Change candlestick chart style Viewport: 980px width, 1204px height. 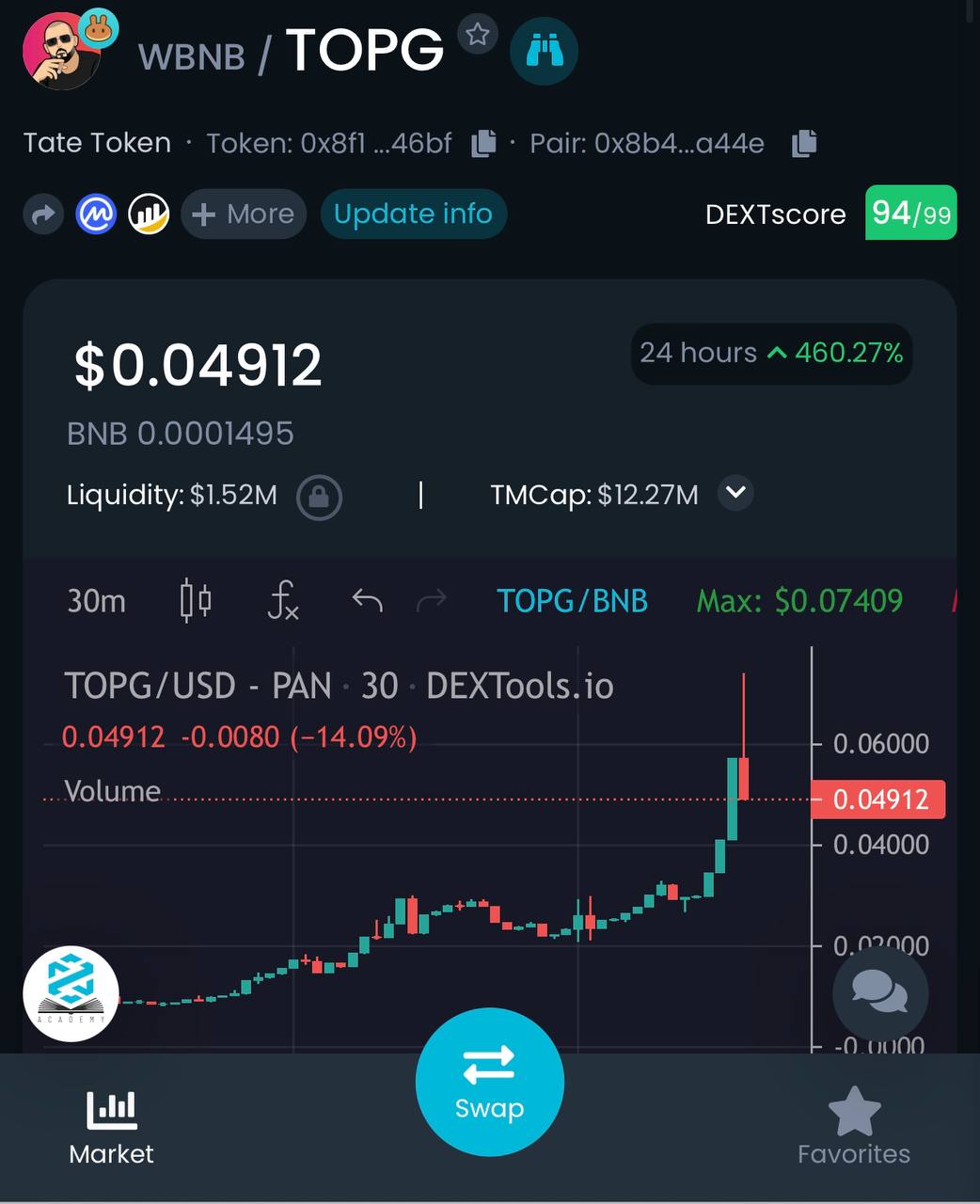pos(196,600)
